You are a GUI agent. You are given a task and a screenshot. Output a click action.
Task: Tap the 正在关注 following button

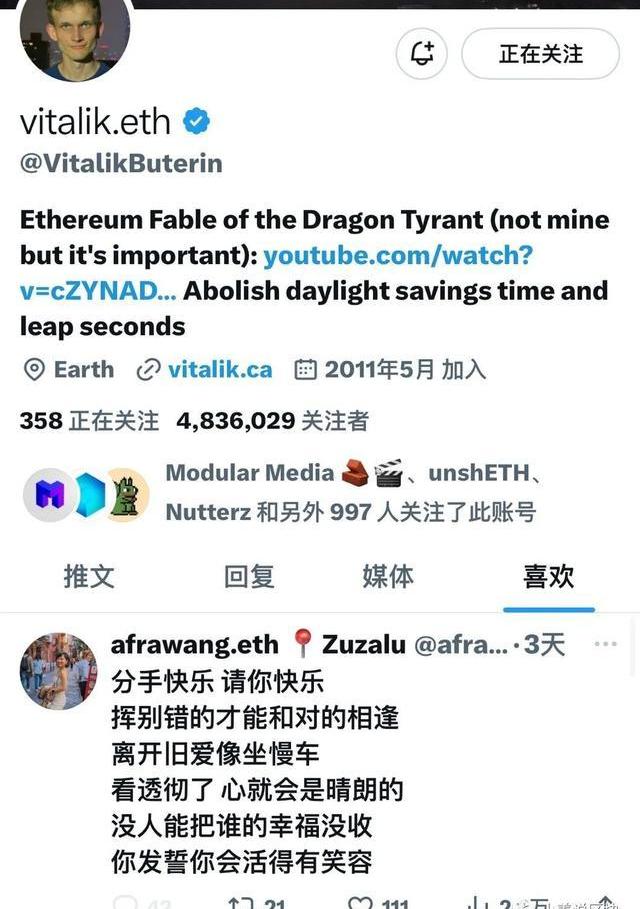point(540,54)
